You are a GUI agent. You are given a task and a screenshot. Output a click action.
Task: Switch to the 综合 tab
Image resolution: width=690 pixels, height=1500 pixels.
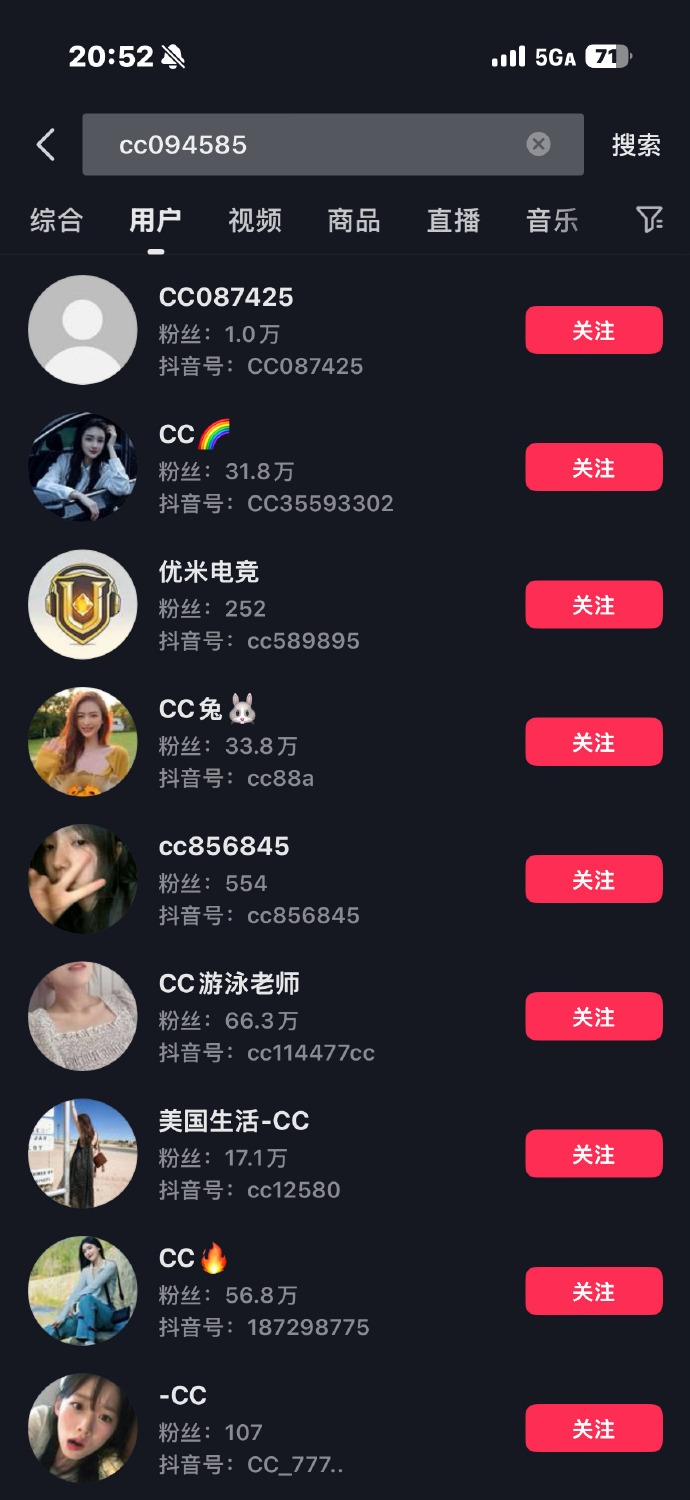(56, 220)
